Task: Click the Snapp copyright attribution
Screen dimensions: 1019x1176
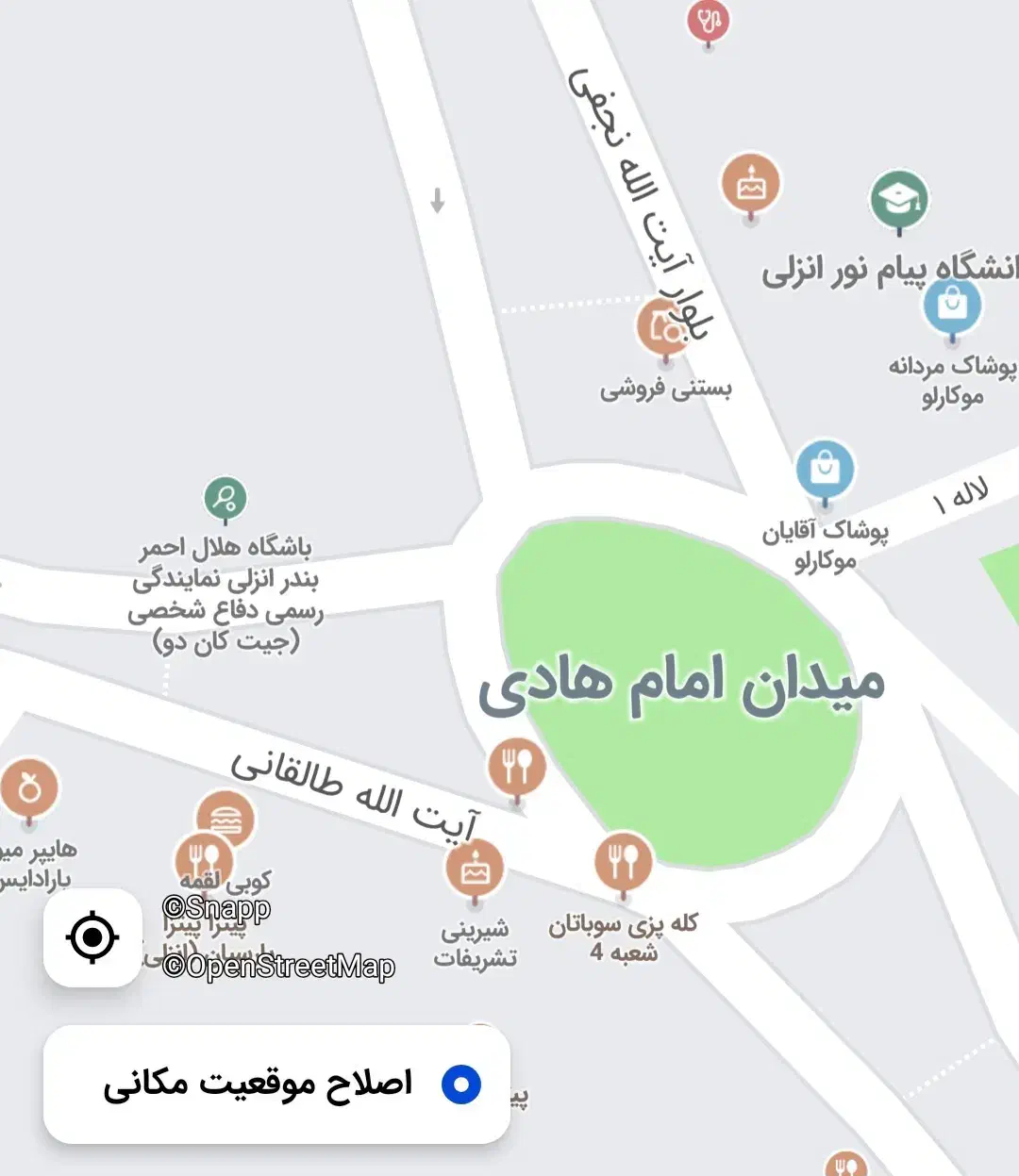Action: pos(215,908)
